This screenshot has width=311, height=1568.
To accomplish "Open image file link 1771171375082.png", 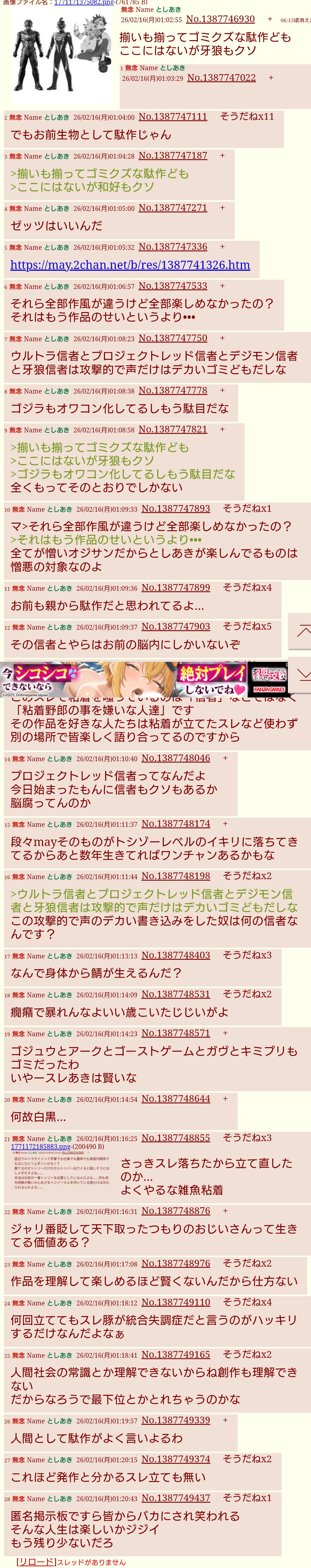I will pyautogui.click(x=84, y=2).
